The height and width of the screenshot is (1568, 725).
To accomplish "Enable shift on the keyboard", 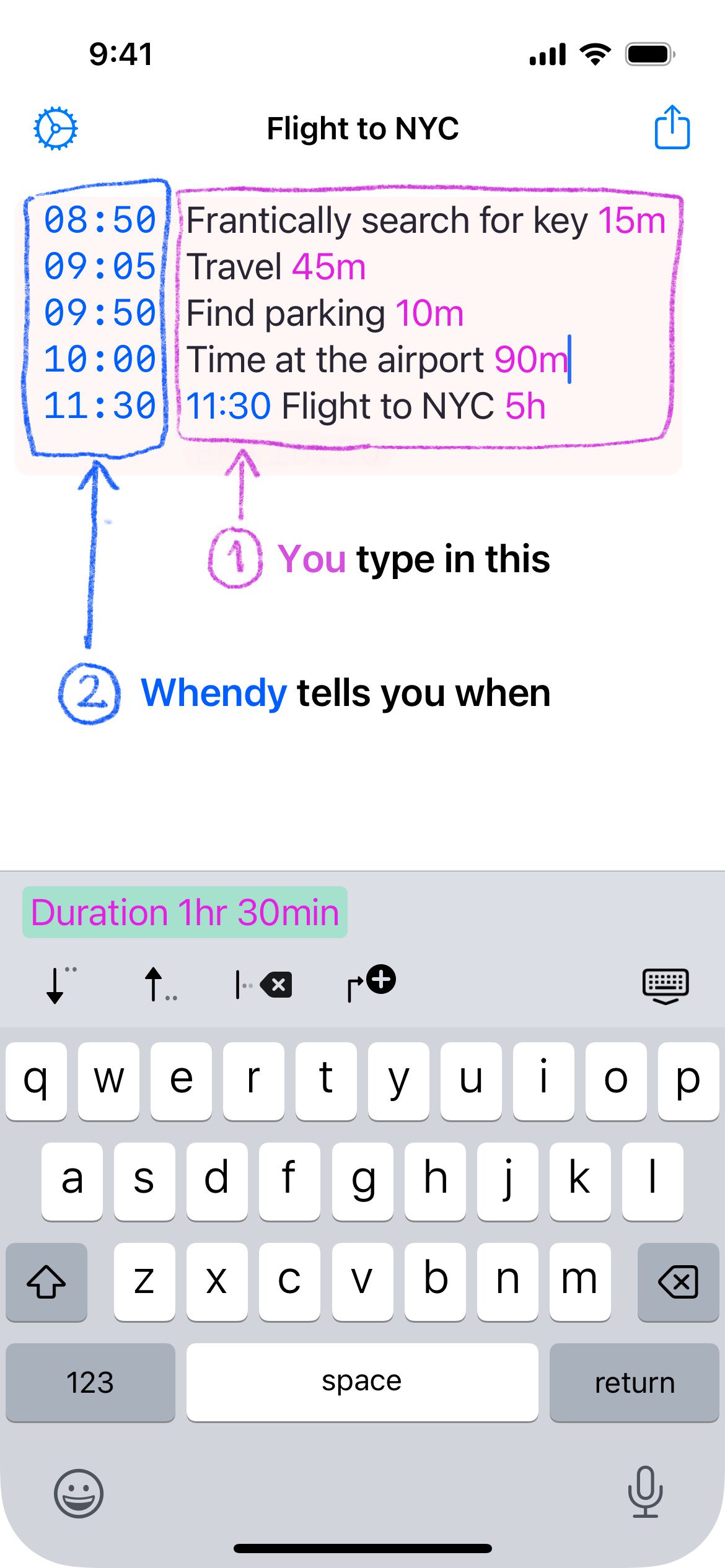I will (x=46, y=1282).
